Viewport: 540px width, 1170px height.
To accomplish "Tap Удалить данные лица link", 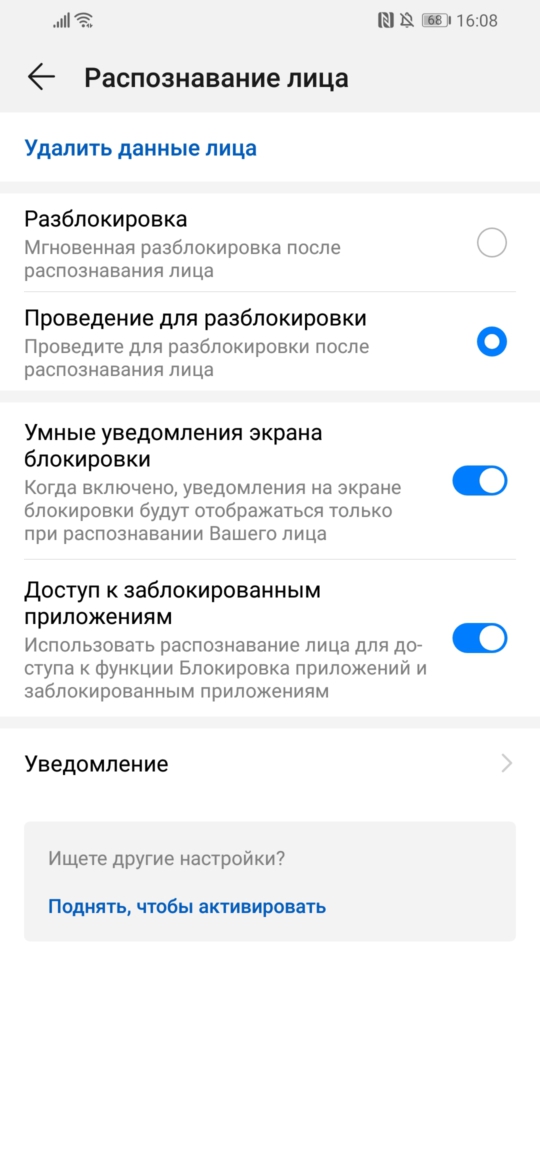I will [x=141, y=148].
